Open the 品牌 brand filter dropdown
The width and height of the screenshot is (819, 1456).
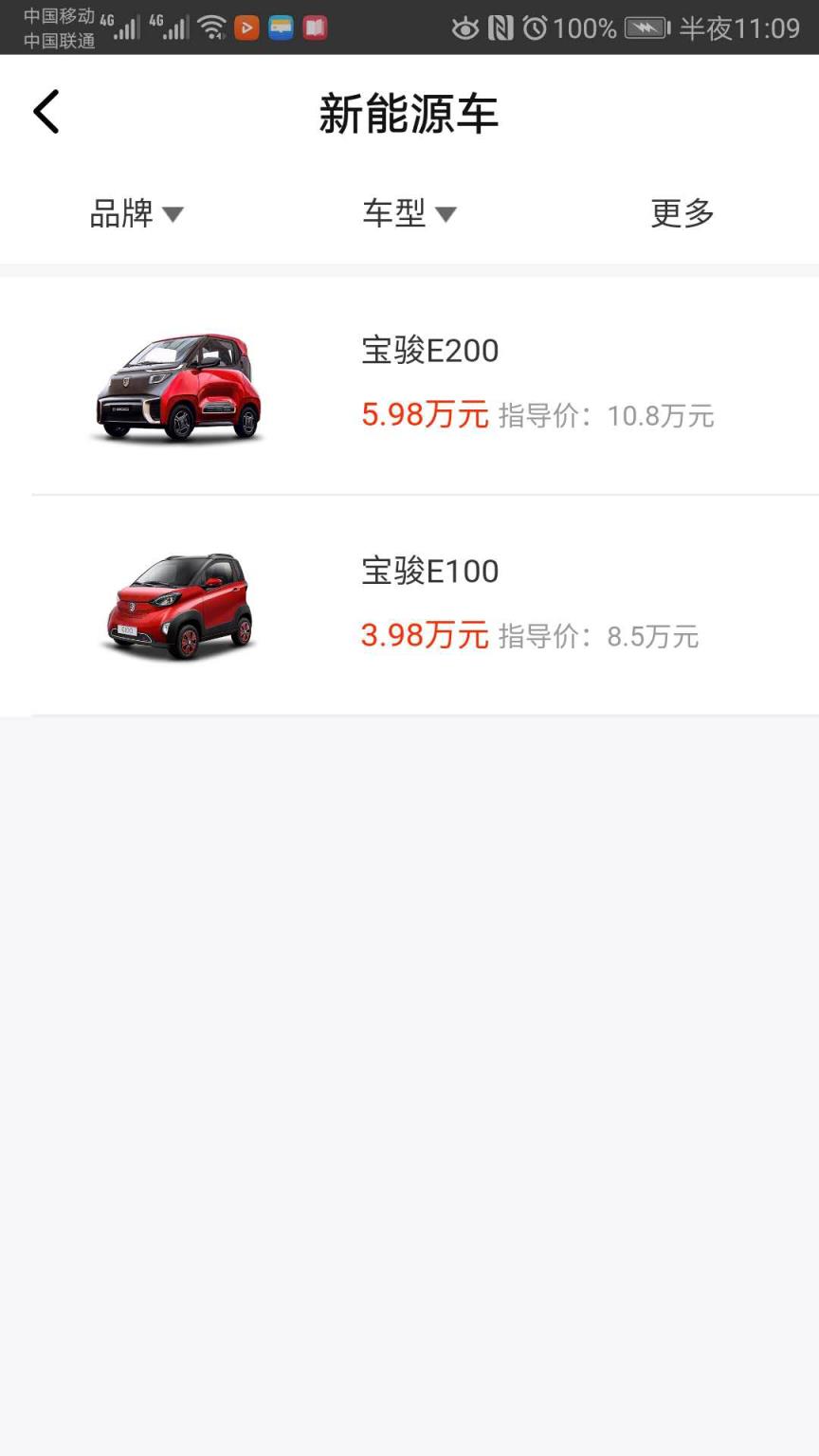[136, 213]
